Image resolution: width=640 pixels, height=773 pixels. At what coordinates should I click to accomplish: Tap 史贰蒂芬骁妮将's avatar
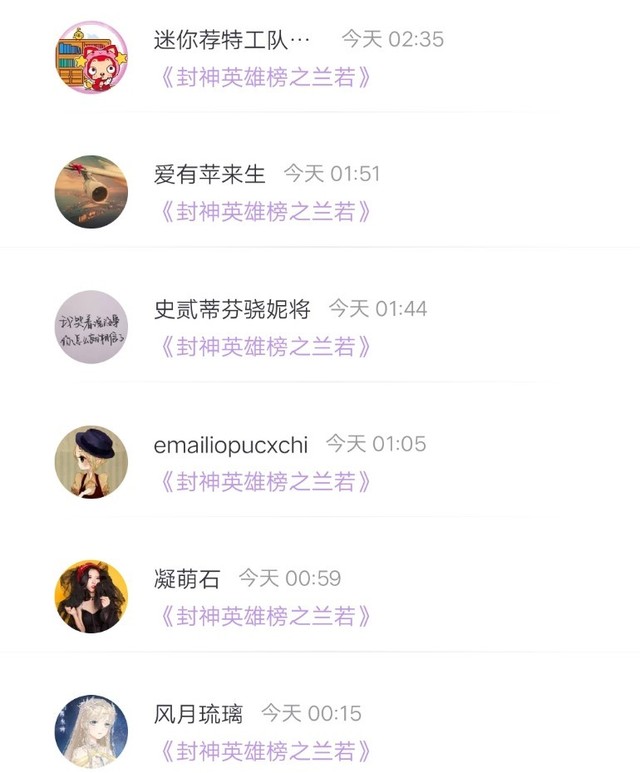point(91,327)
